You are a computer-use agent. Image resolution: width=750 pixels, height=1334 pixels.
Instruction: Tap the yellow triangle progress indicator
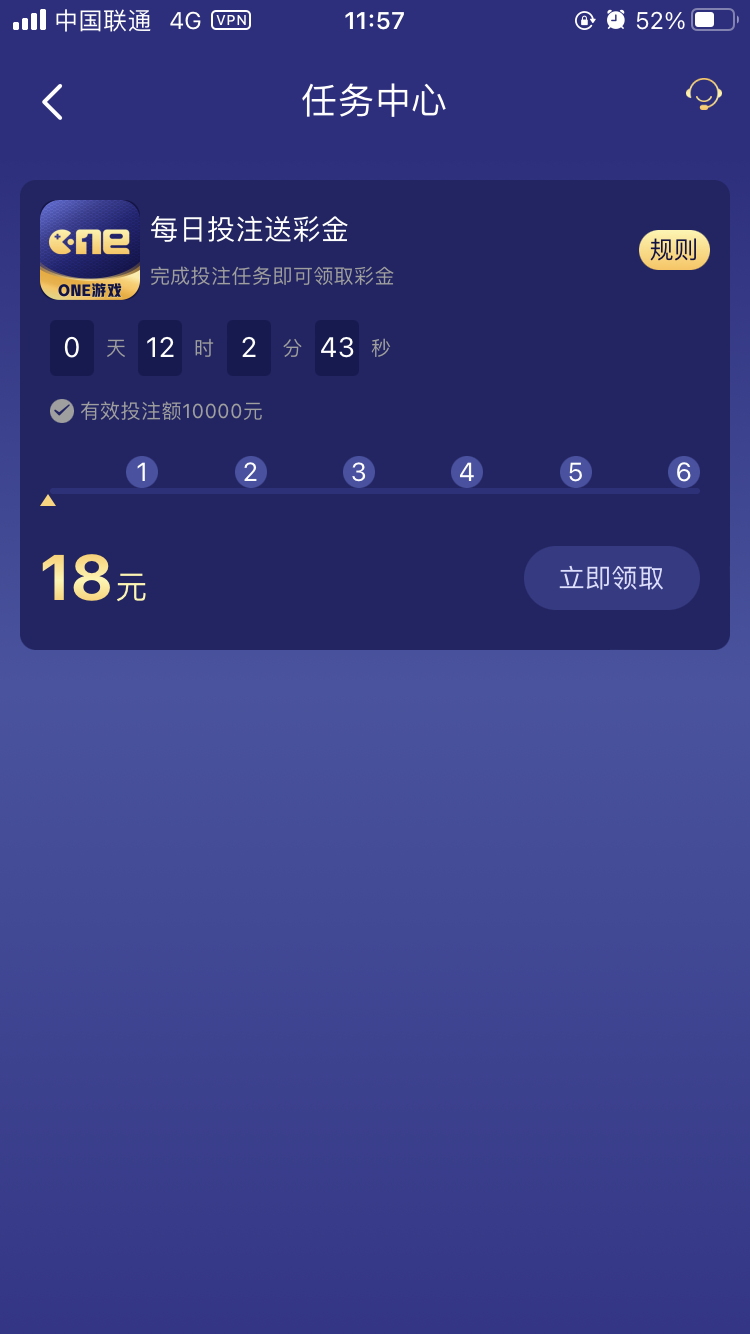click(48, 501)
